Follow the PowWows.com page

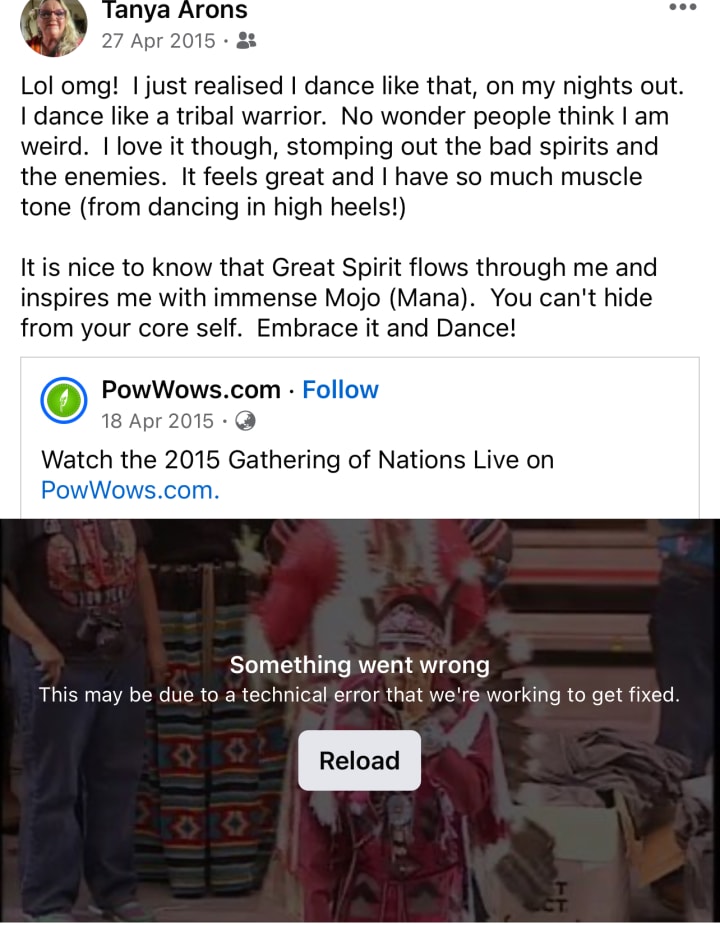coord(340,390)
